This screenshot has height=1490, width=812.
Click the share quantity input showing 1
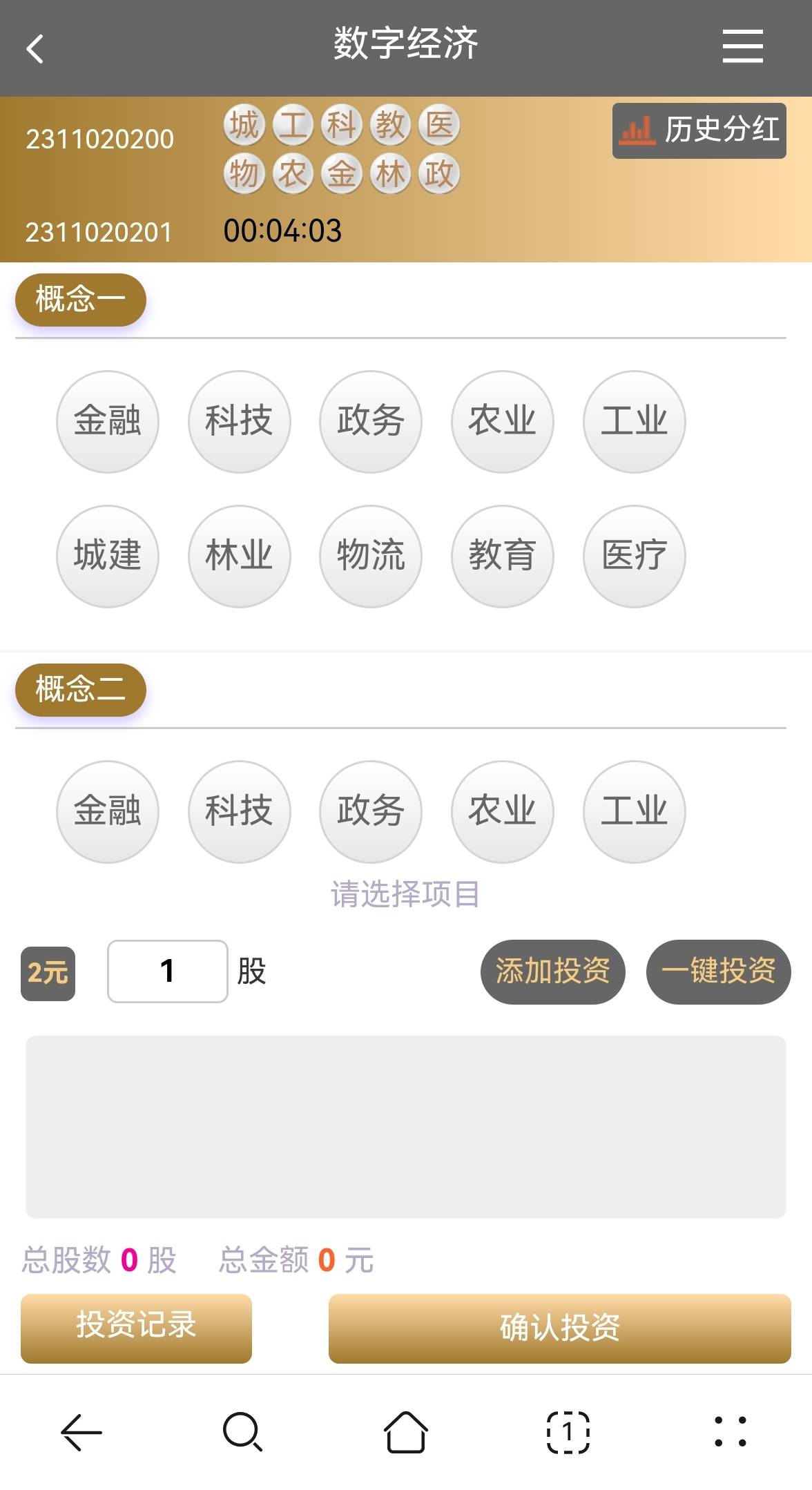point(167,972)
